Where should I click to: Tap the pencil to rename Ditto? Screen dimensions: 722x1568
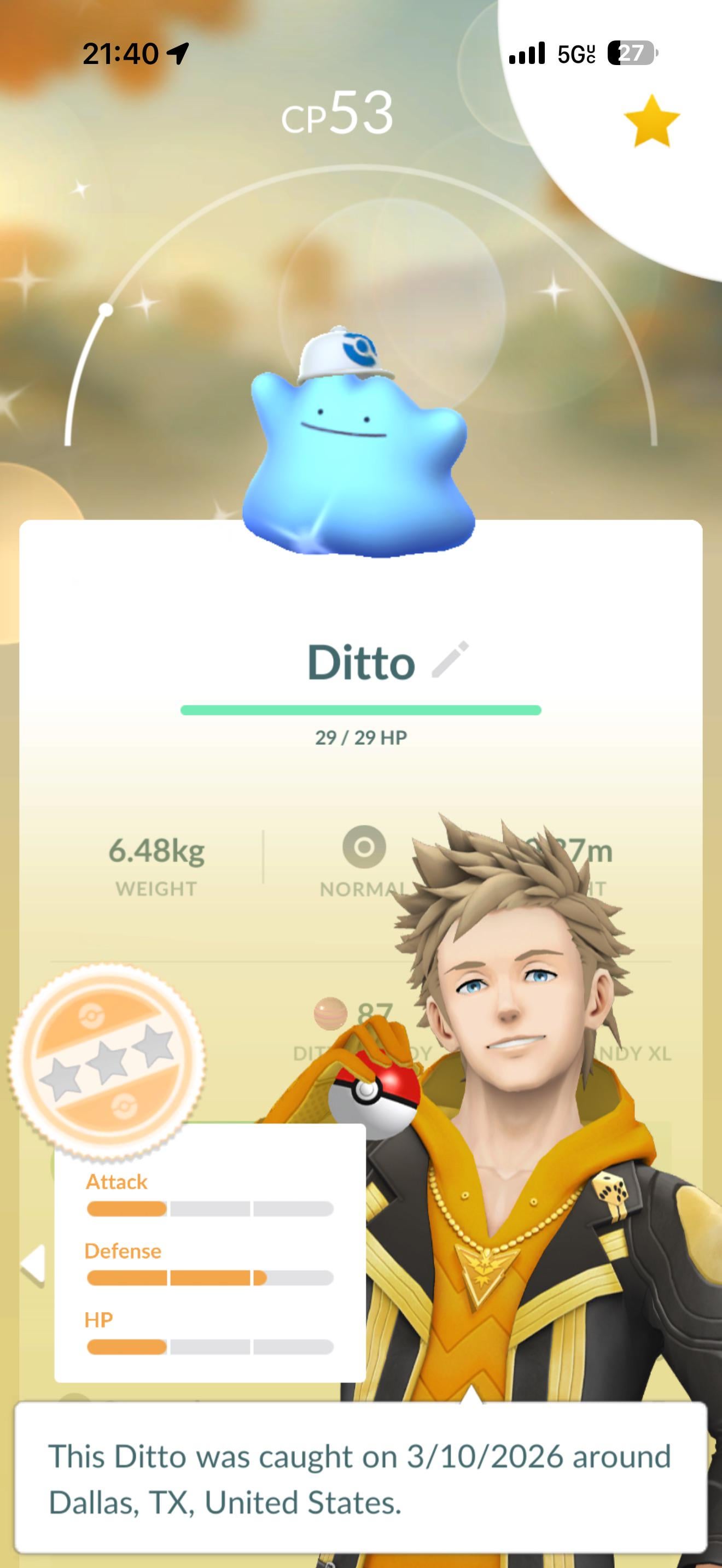[x=450, y=660]
